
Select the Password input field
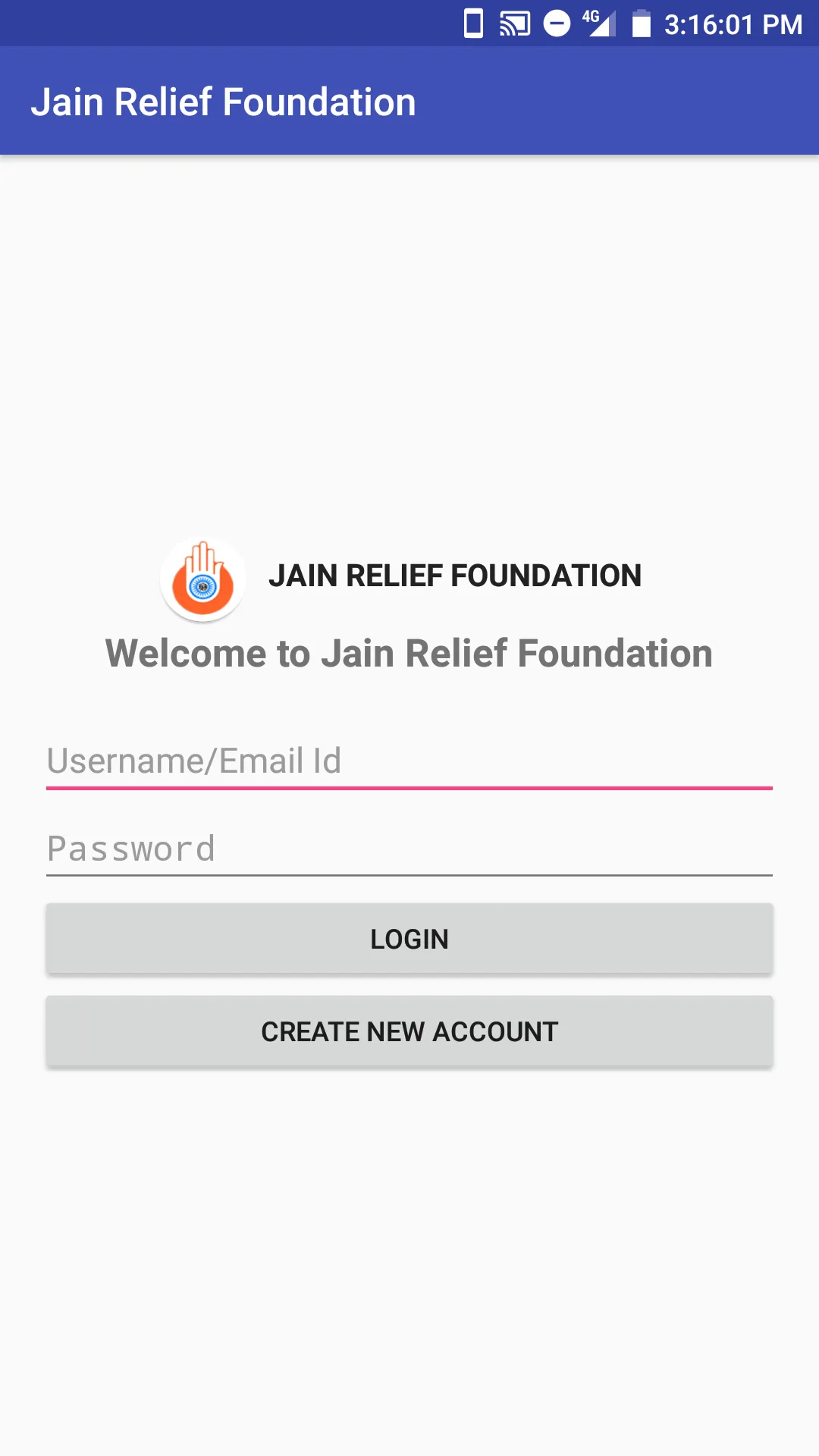pyautogui.click(x=409, y=848)
